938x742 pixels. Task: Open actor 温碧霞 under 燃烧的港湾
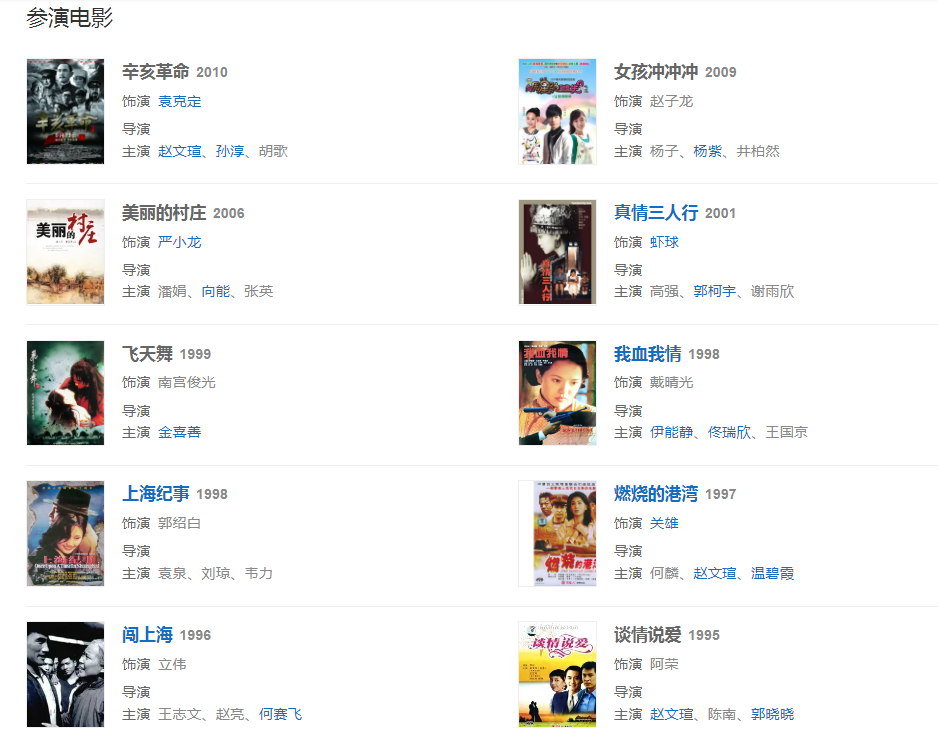click(x=772, y=573)
